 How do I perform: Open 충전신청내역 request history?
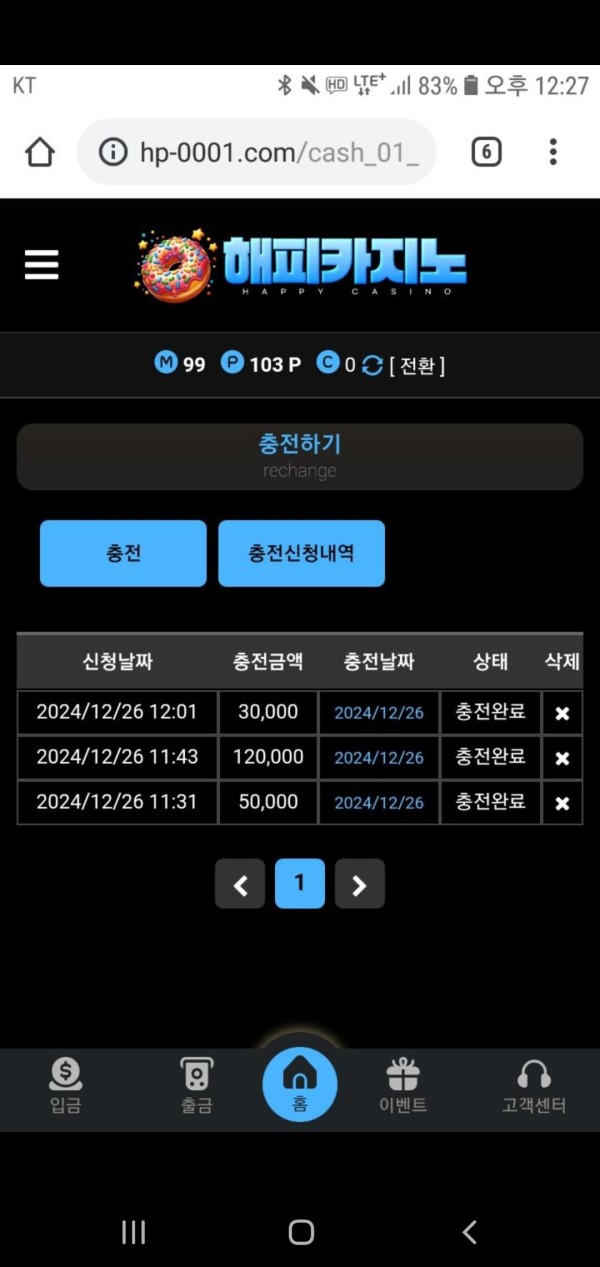pyautogui.click(x=301, y=553)
